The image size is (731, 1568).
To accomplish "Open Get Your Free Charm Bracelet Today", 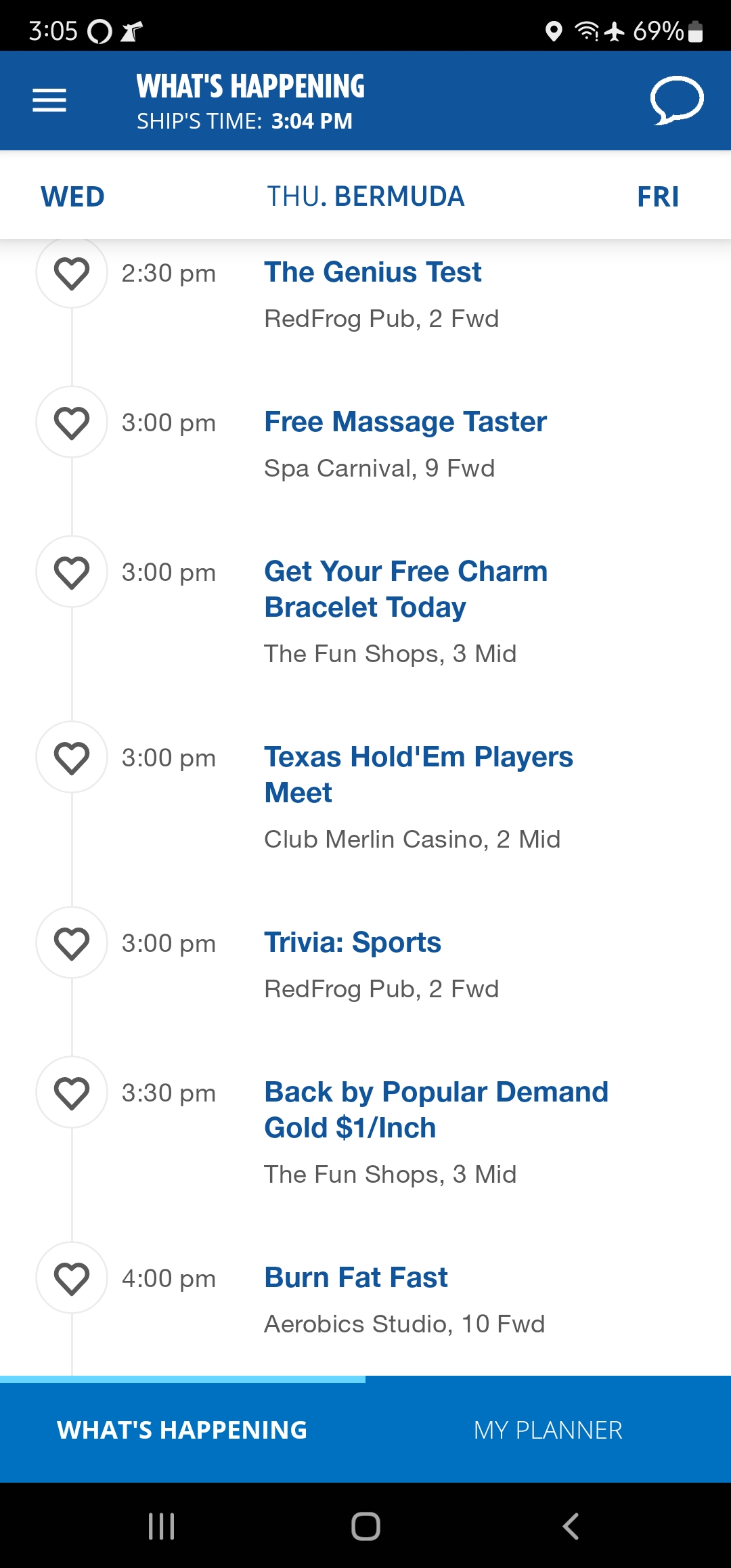I will coord(405,589).
